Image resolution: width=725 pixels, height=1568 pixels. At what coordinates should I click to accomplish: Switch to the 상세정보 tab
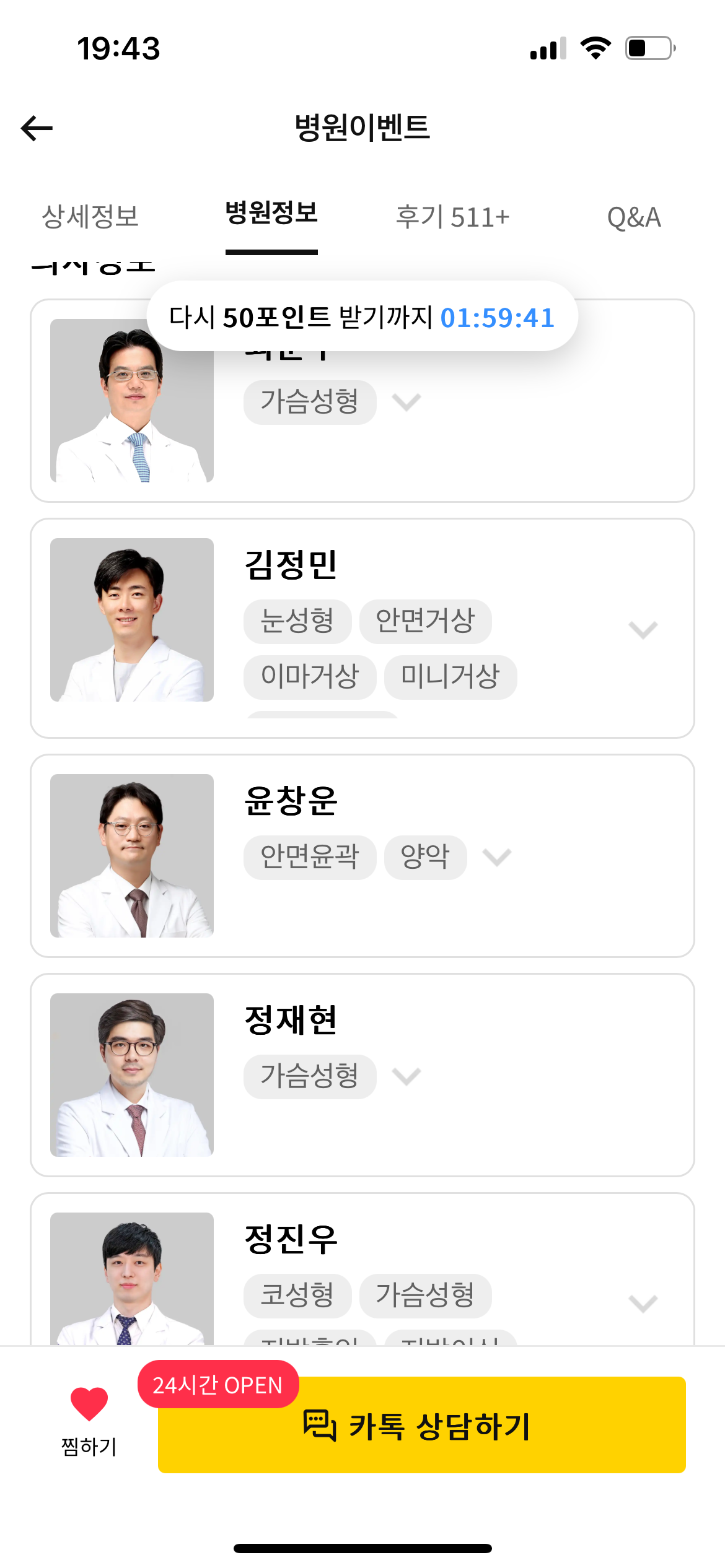(x=90, y=217)
